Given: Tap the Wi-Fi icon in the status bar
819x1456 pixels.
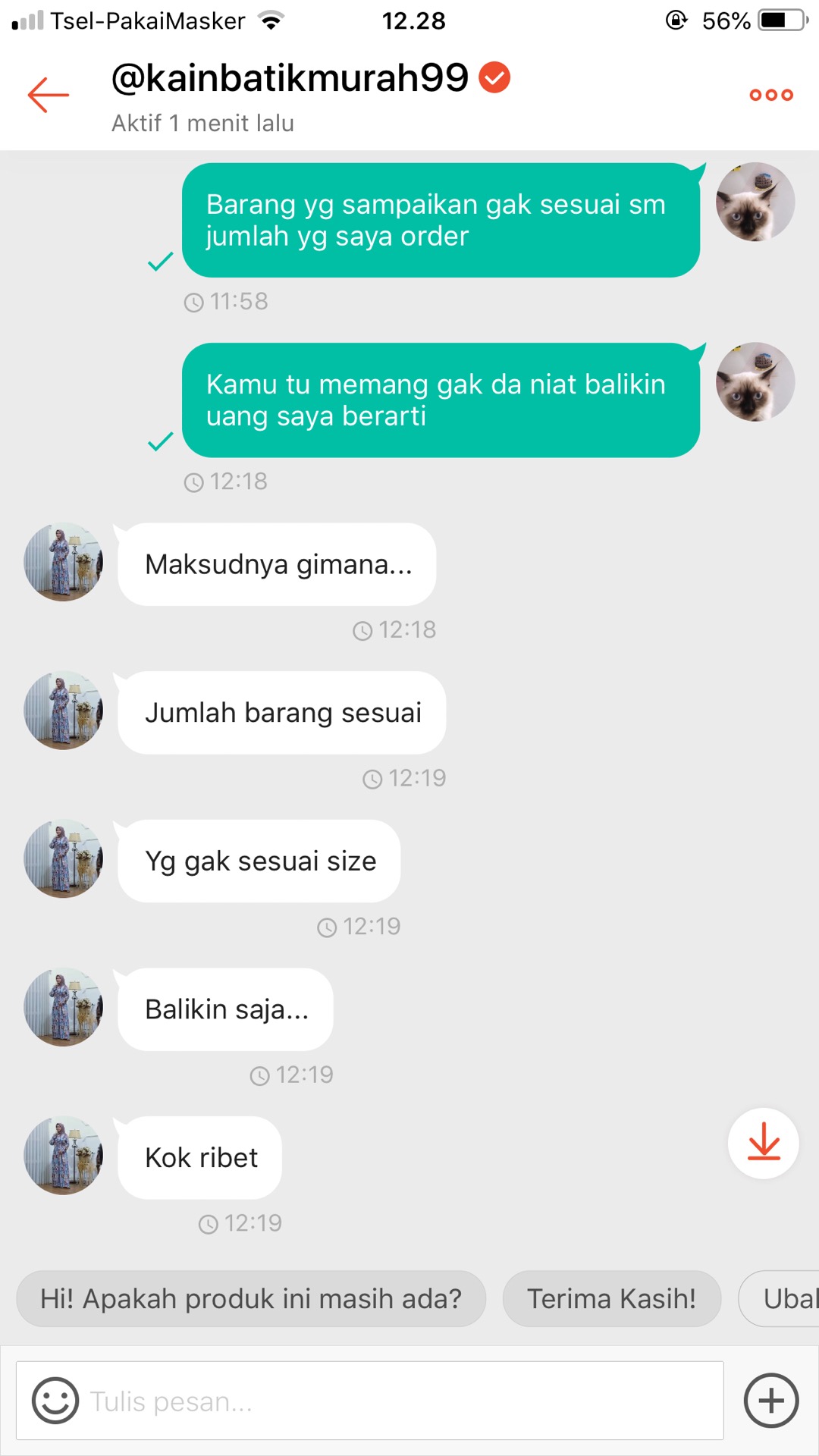Looking at the screenshot, I should pos(271,20).
